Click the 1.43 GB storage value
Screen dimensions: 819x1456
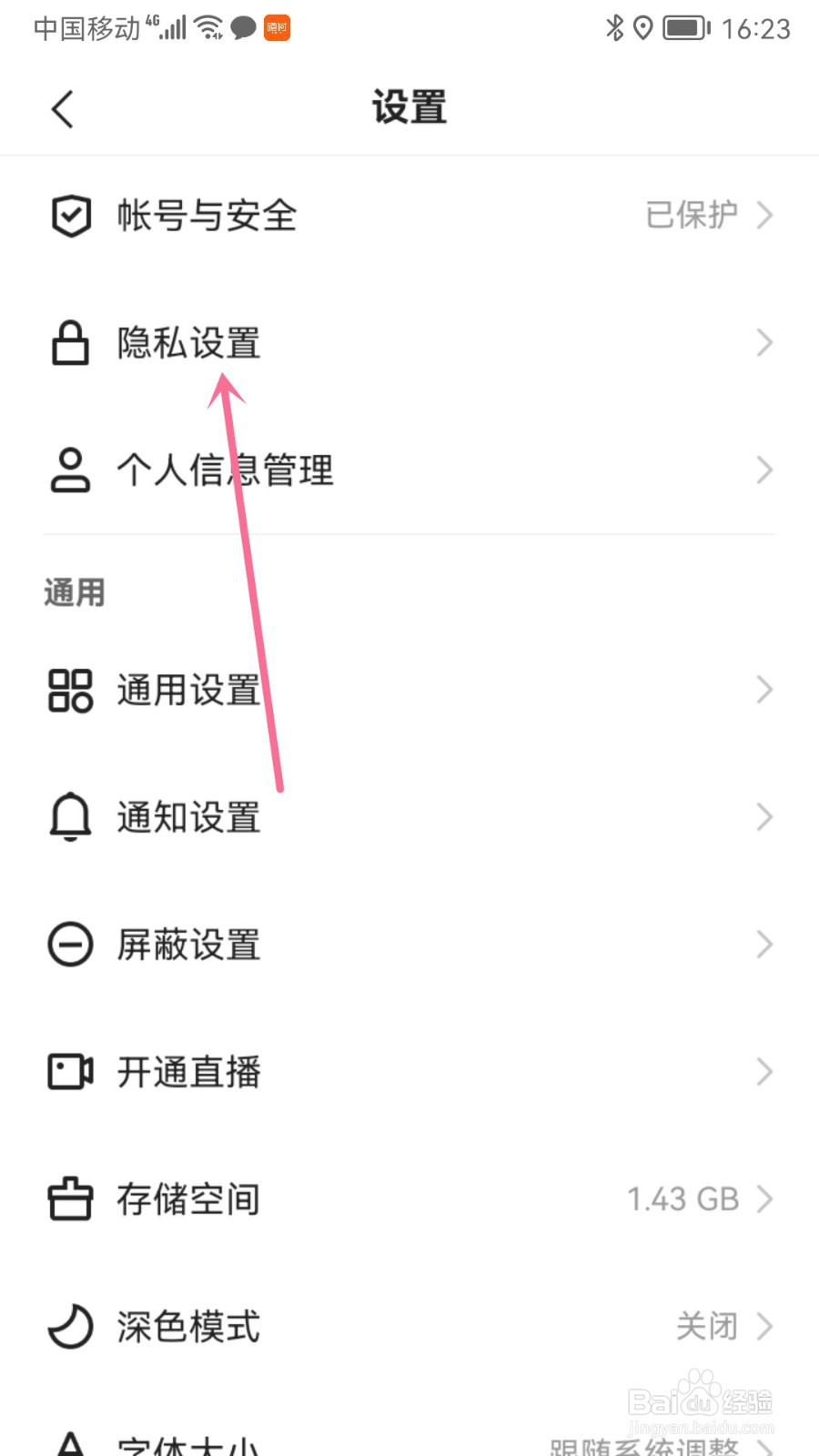681,1199
